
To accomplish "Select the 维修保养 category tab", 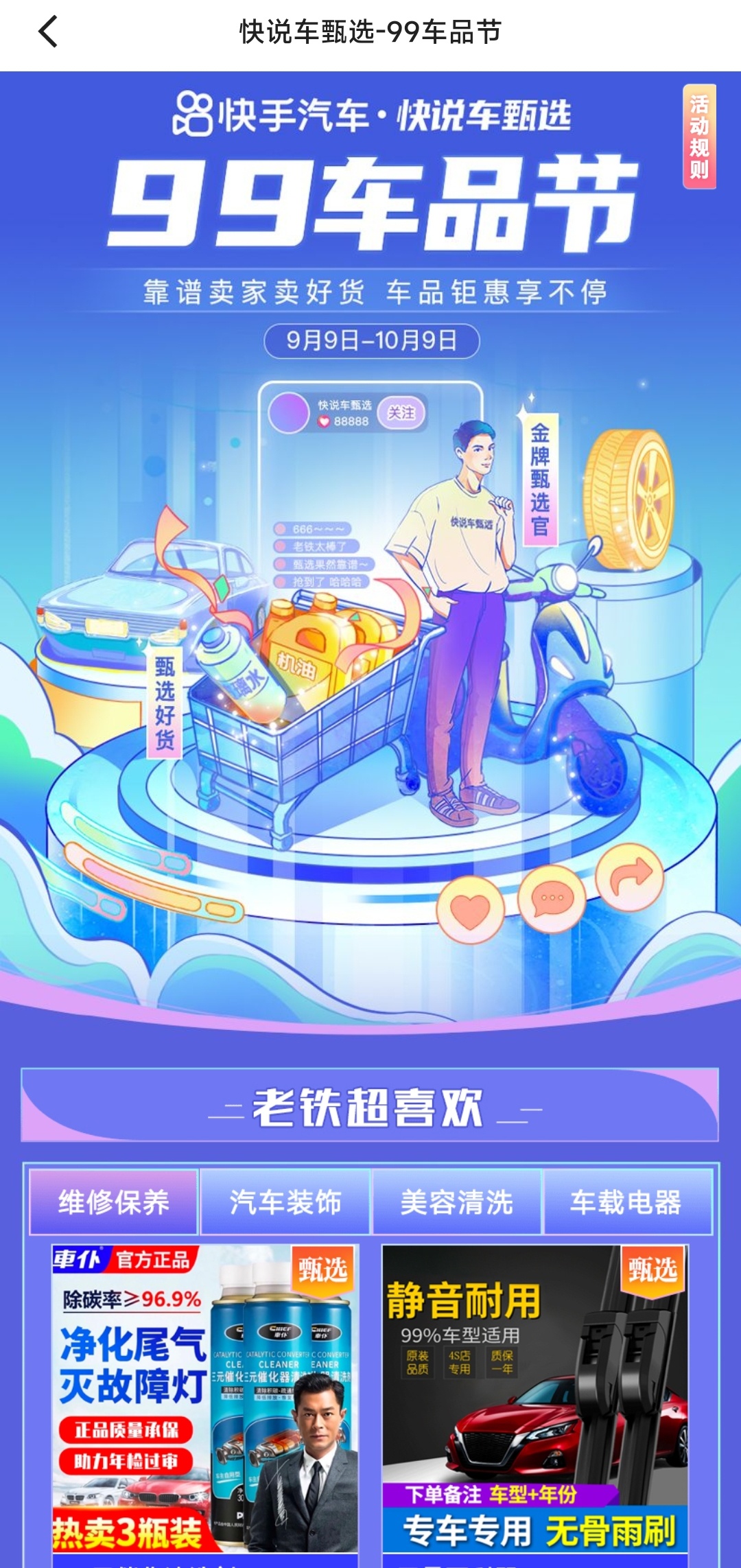I will tap(114, 1202).
